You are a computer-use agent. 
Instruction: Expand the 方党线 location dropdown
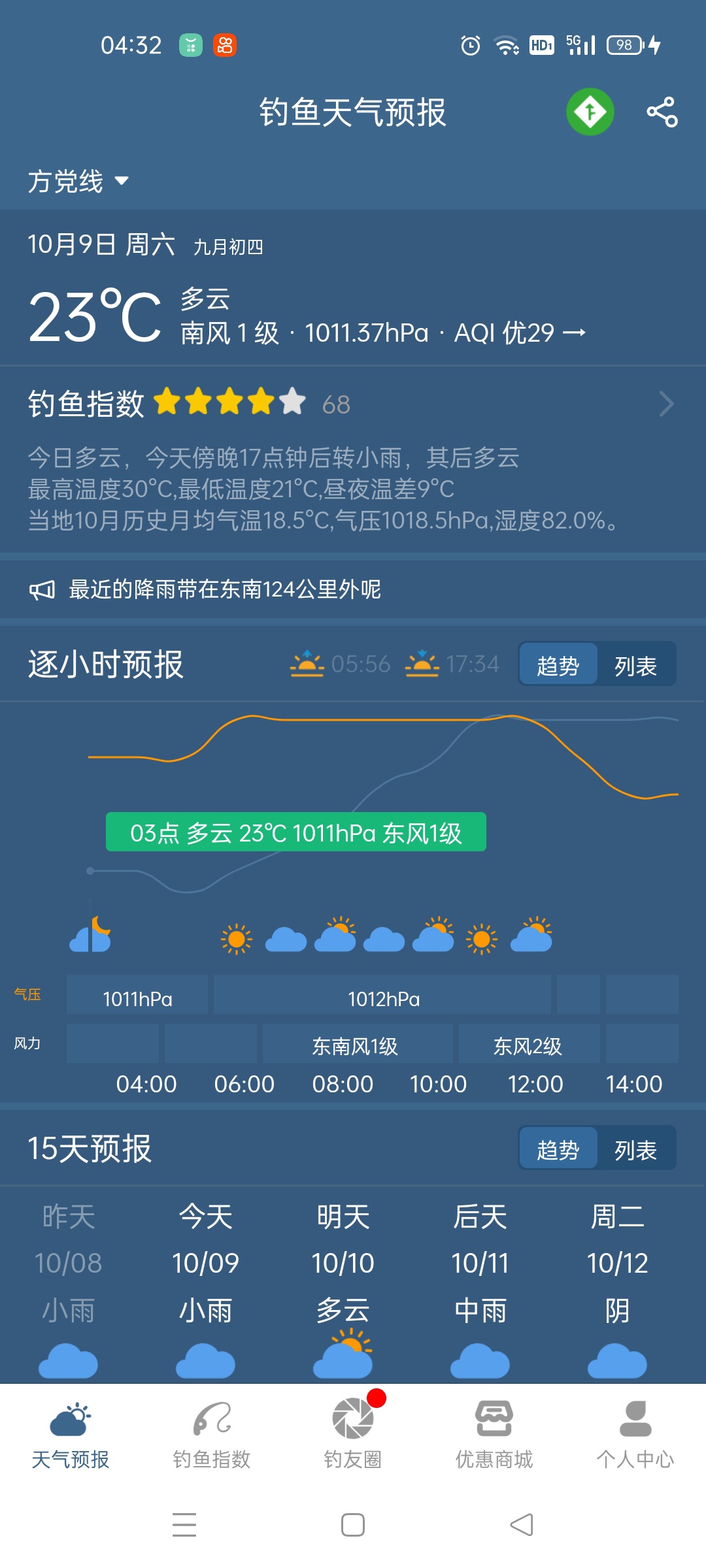[x=78, y=181]
